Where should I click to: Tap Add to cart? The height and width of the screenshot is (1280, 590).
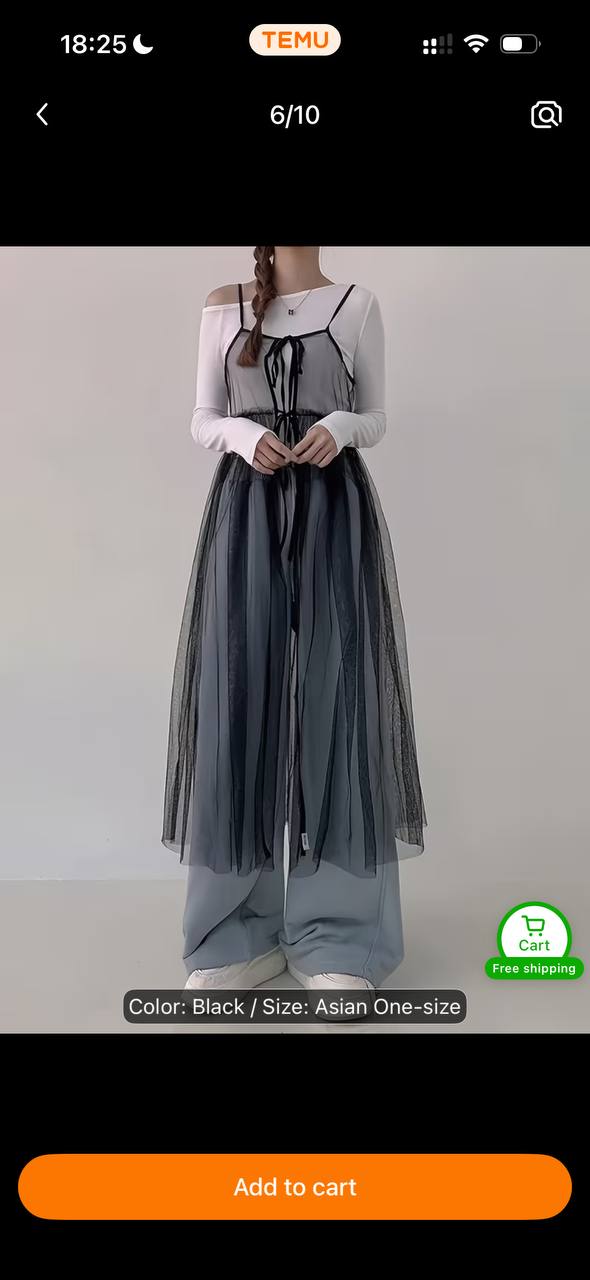coord(295,1187)
